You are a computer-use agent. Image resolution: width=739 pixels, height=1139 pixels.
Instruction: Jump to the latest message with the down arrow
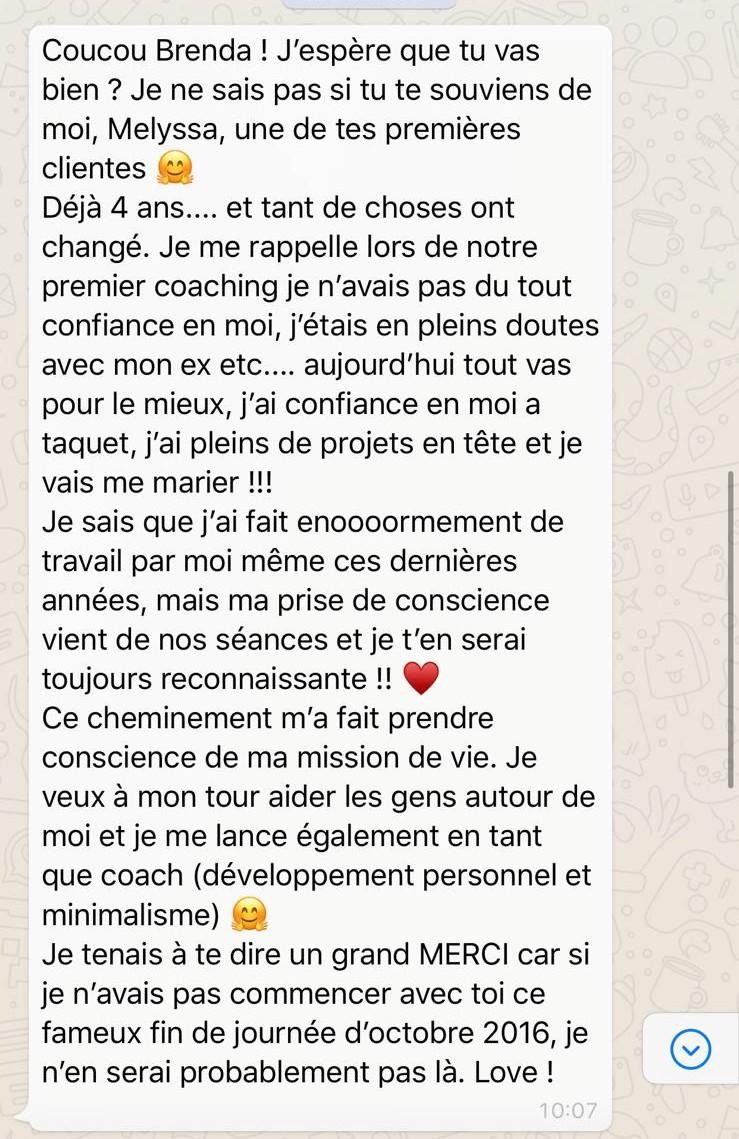pos(691,1049)
